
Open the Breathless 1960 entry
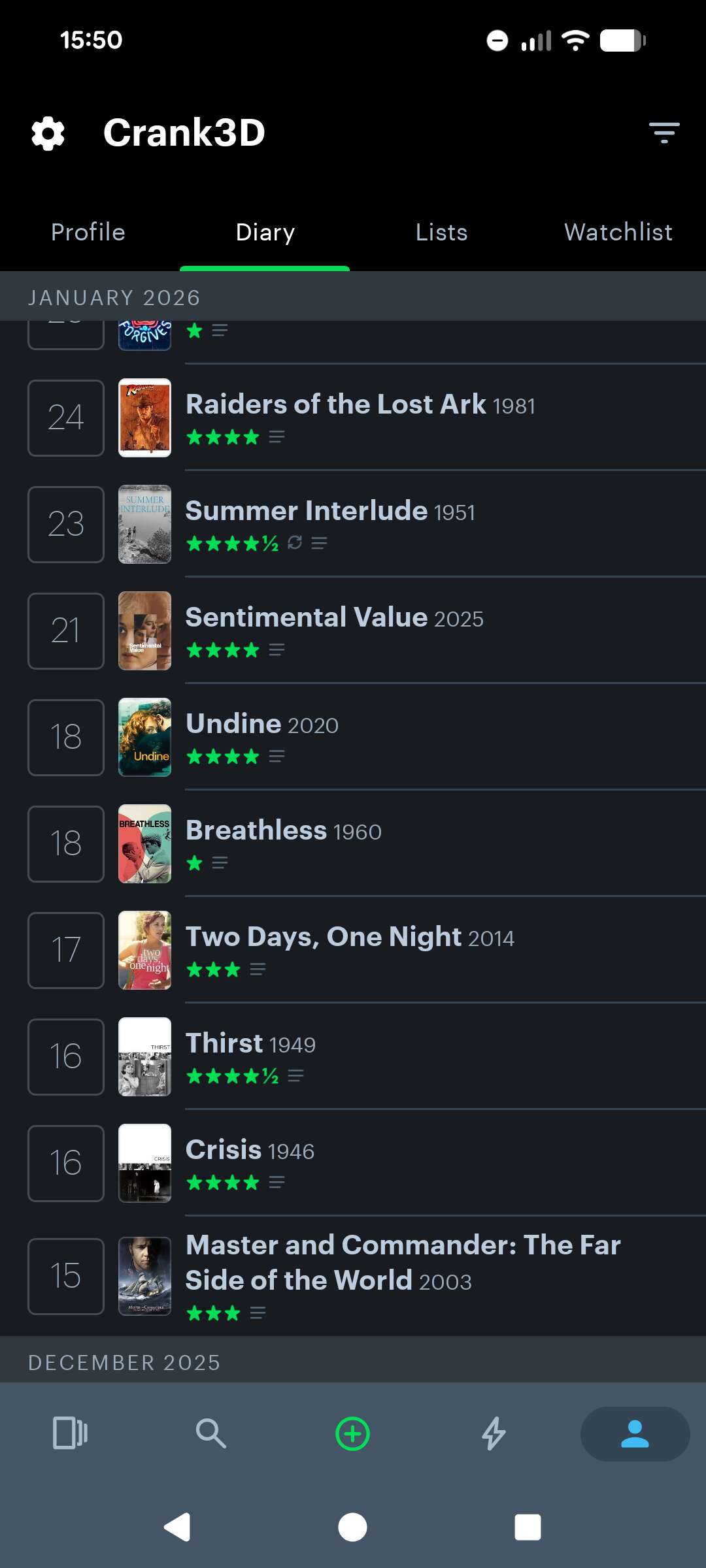click(x=284, y=843)
